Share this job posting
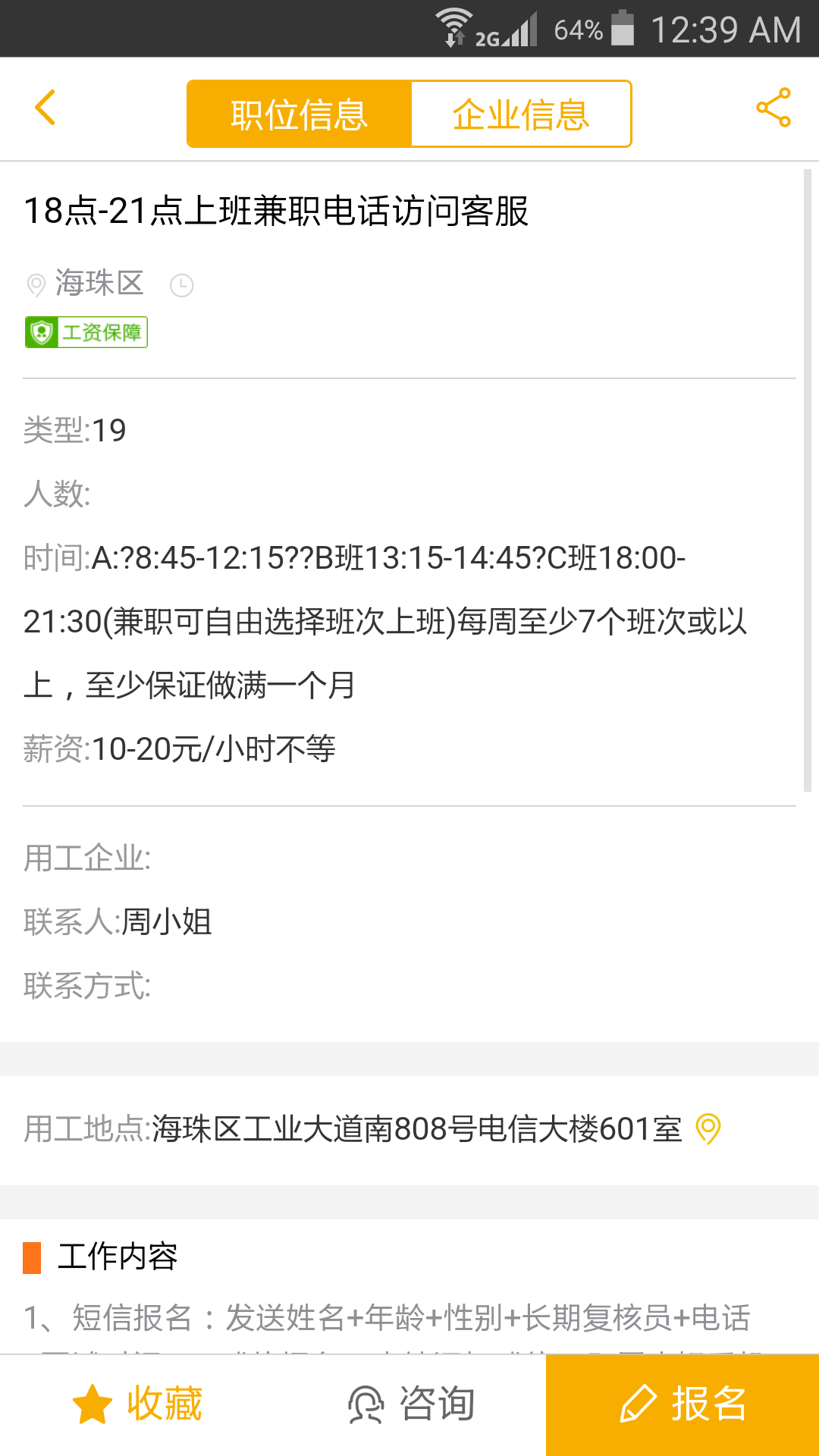This screenshot has width=819, height=1456. pos(773,108)
